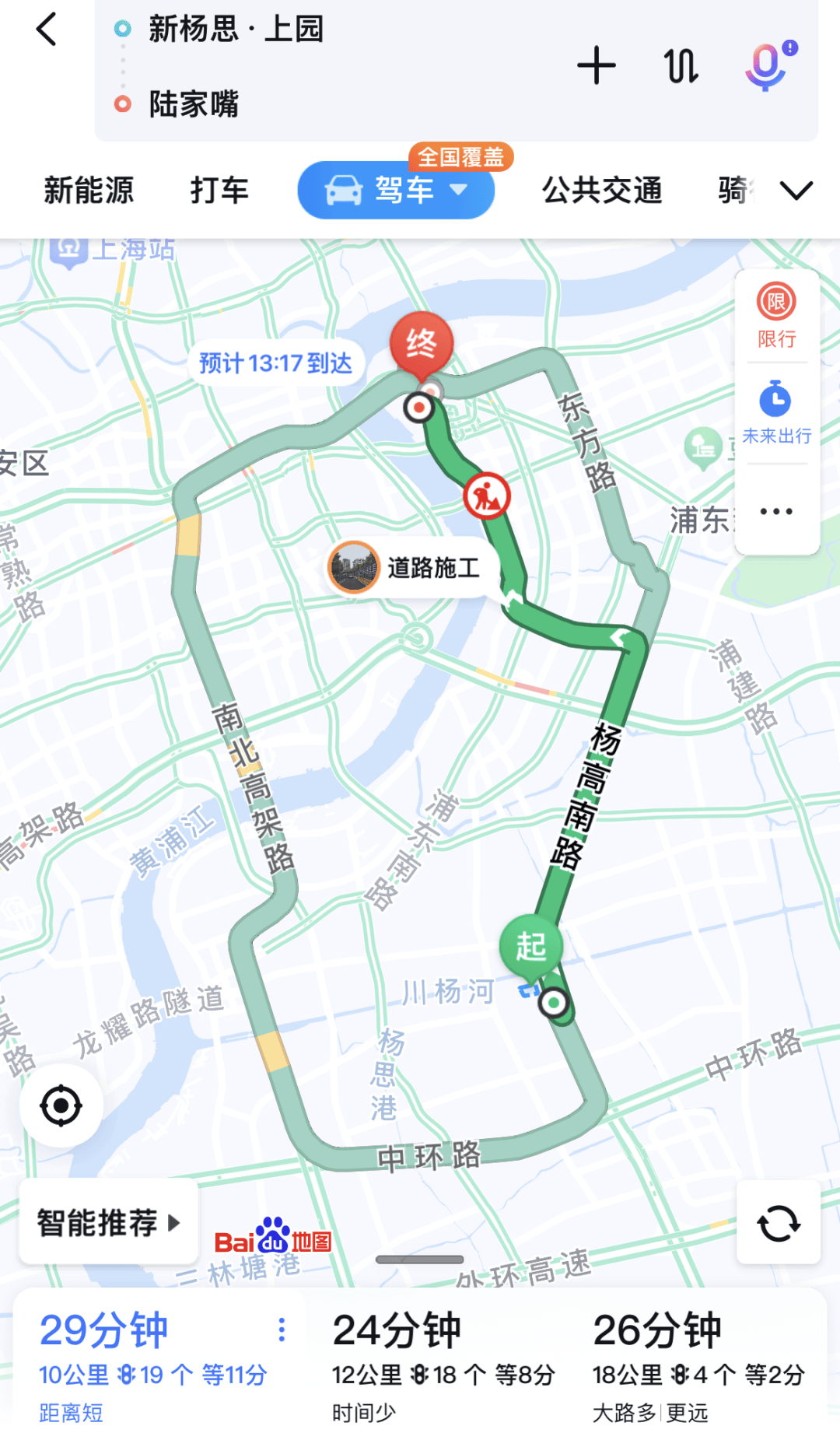Switch to the 新能源 tab
Viewport: 840px width, 1433px height.
coord(89,191)
